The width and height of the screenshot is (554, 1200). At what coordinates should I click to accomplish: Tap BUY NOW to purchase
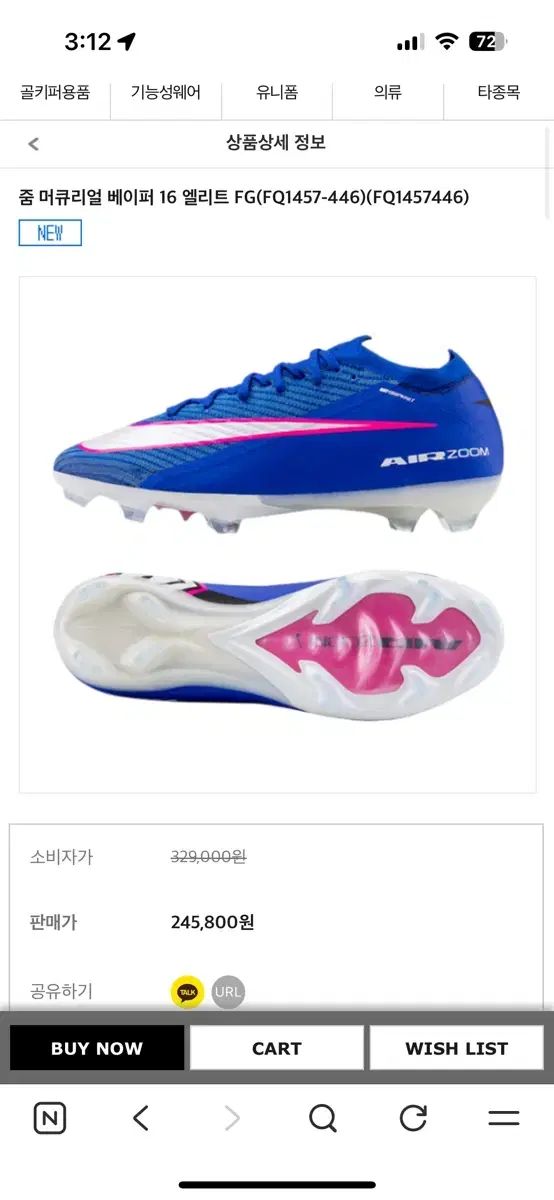pyautogui.click(x=97, y=1048)
